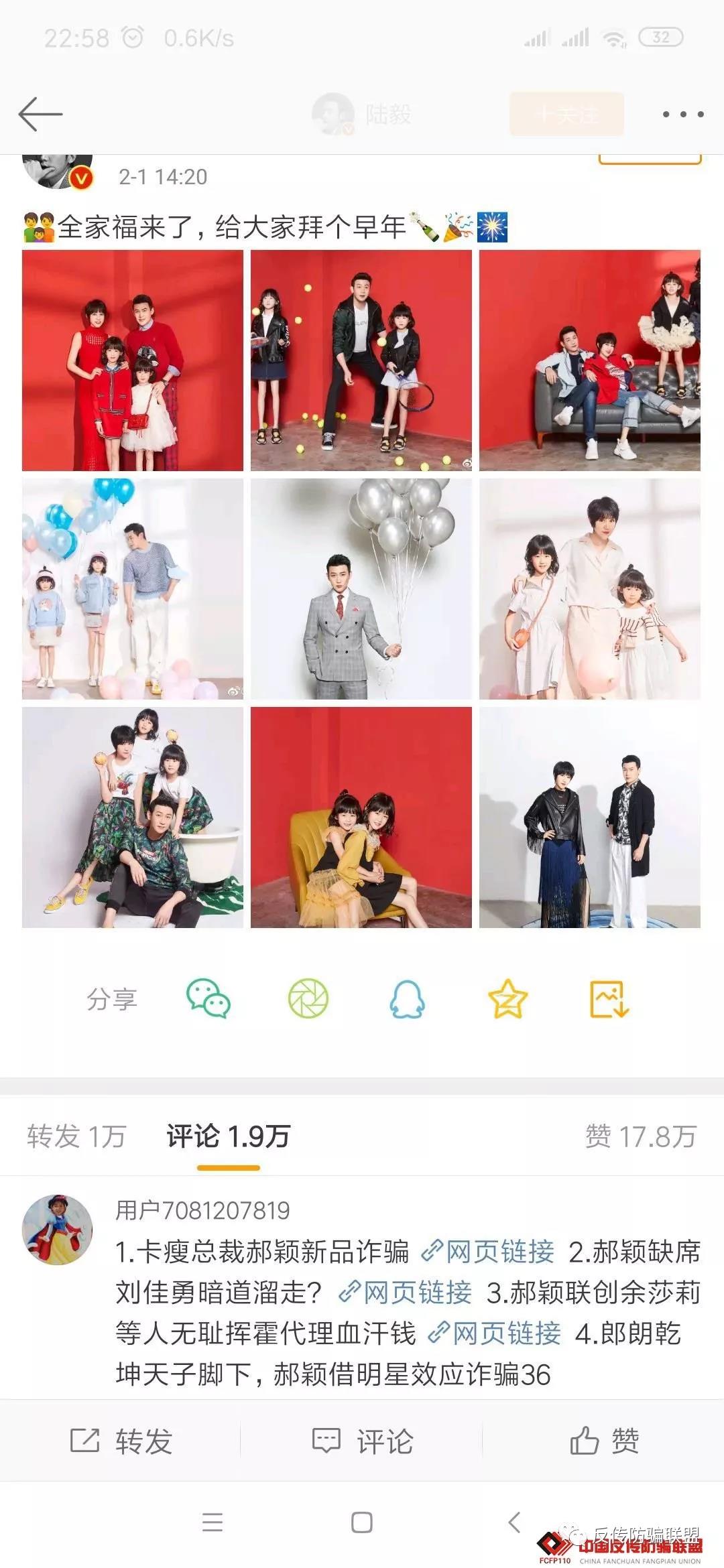Like the post with the bottom 赞 button

pos(603,1441)
